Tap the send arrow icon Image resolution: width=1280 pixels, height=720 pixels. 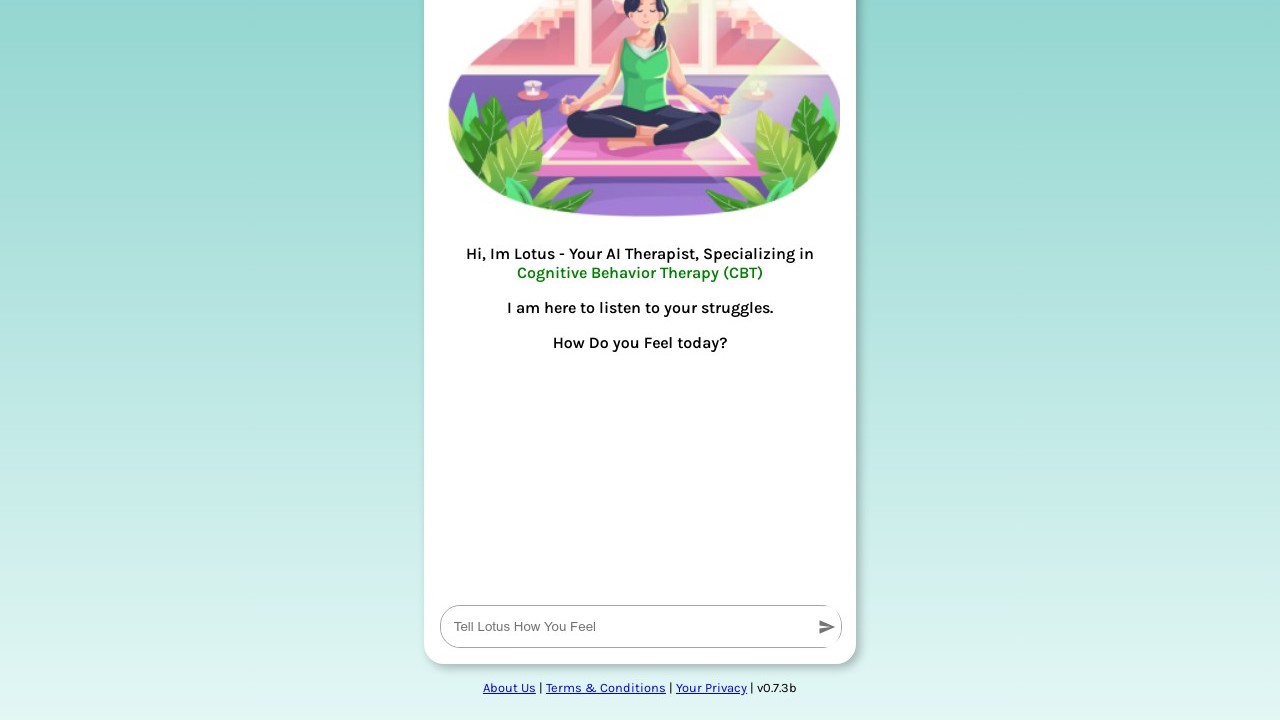pos(826,627)
